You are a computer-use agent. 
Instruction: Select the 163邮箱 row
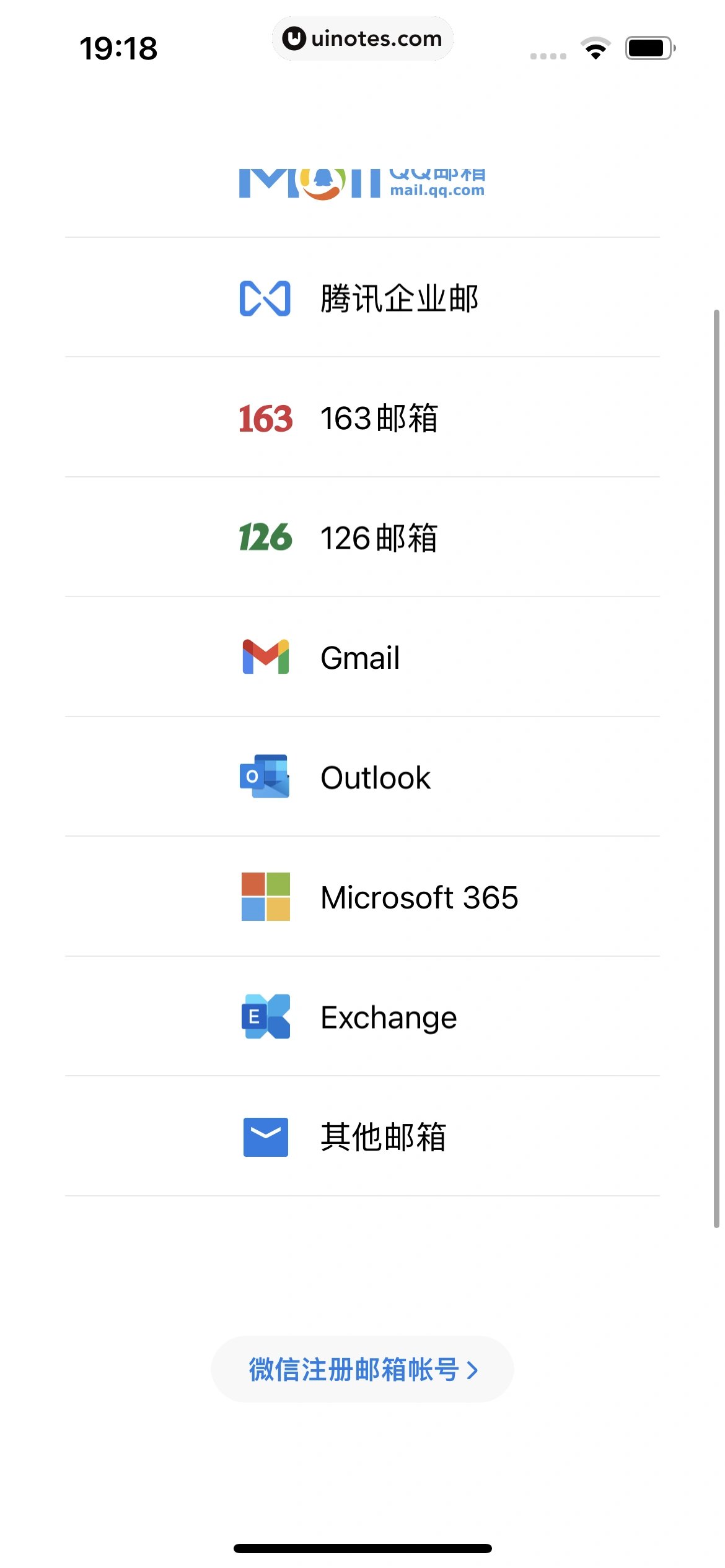380,418
